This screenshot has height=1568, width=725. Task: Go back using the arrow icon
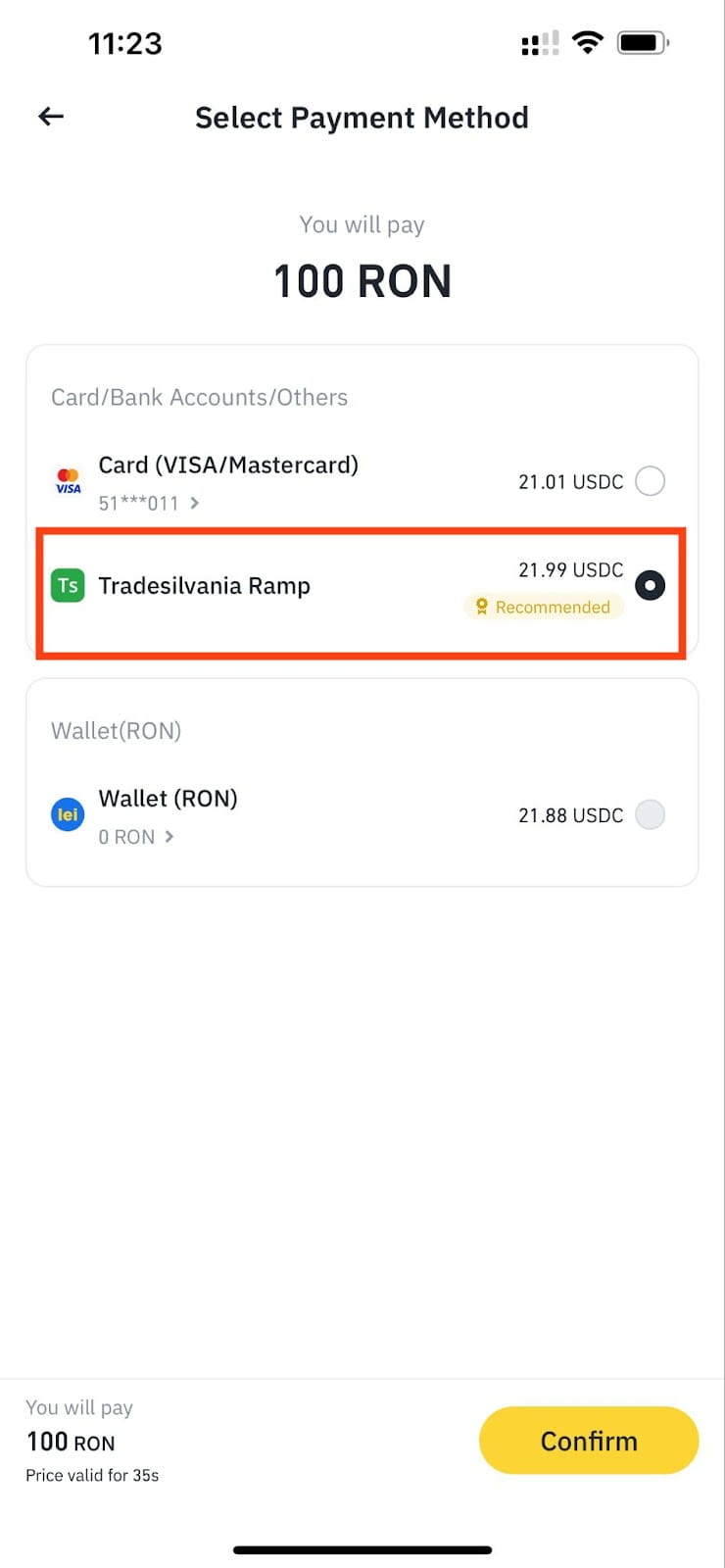51,118
